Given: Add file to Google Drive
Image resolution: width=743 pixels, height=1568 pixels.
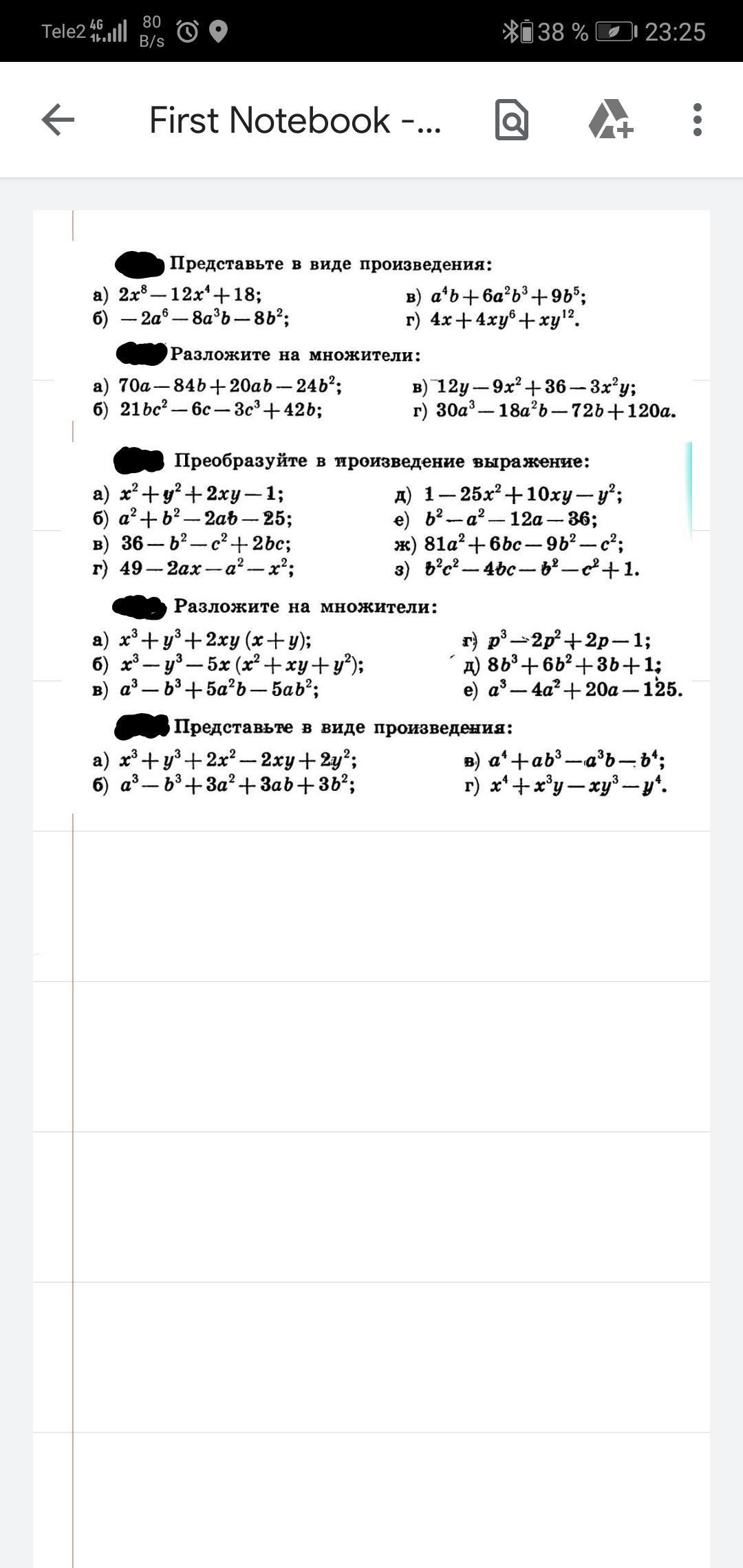Looking at the screenshot, I should click(x=610, y=120).
